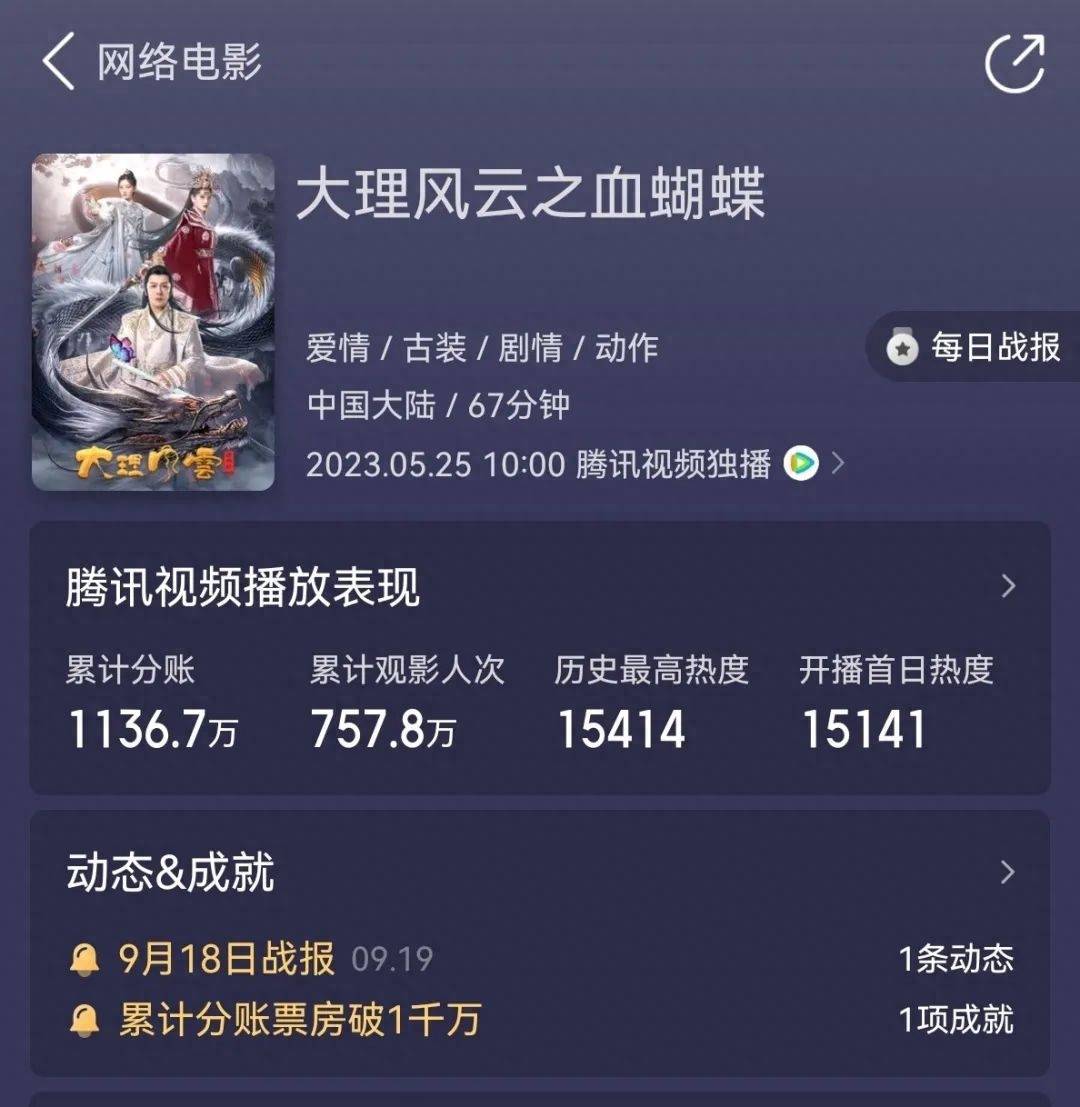This screenshot has height=1107, width=1080.
Task: Expand 动态&成就 section
Action: [x=1007, y=872]
